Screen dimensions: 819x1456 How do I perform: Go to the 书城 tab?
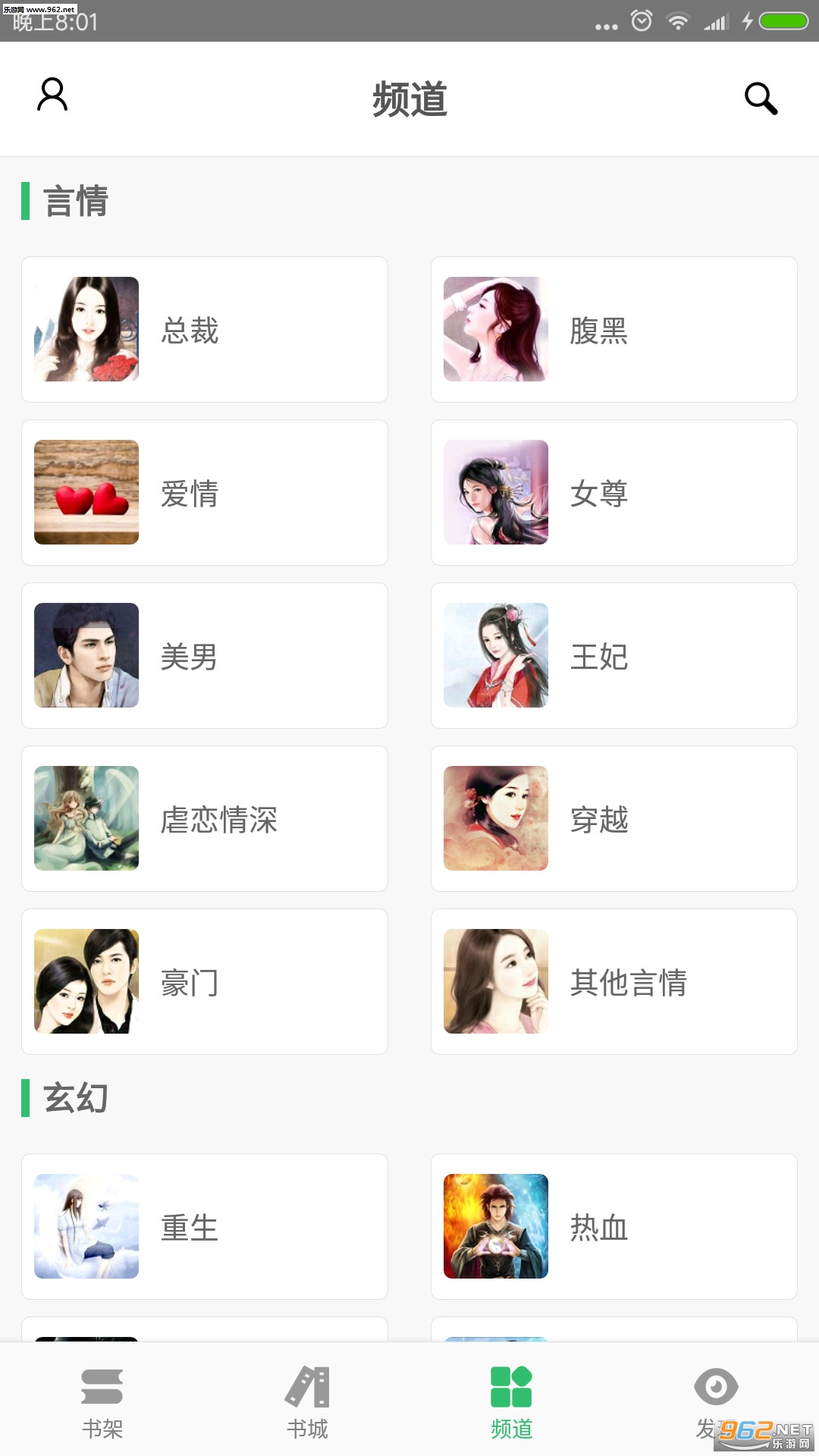click(307, 1401)
